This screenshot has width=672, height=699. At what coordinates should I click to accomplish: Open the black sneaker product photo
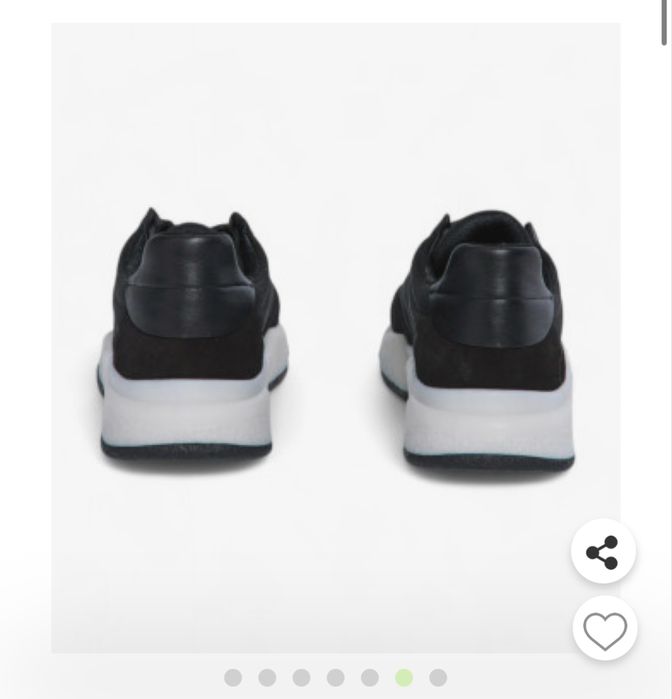click(x=335, y=338)
